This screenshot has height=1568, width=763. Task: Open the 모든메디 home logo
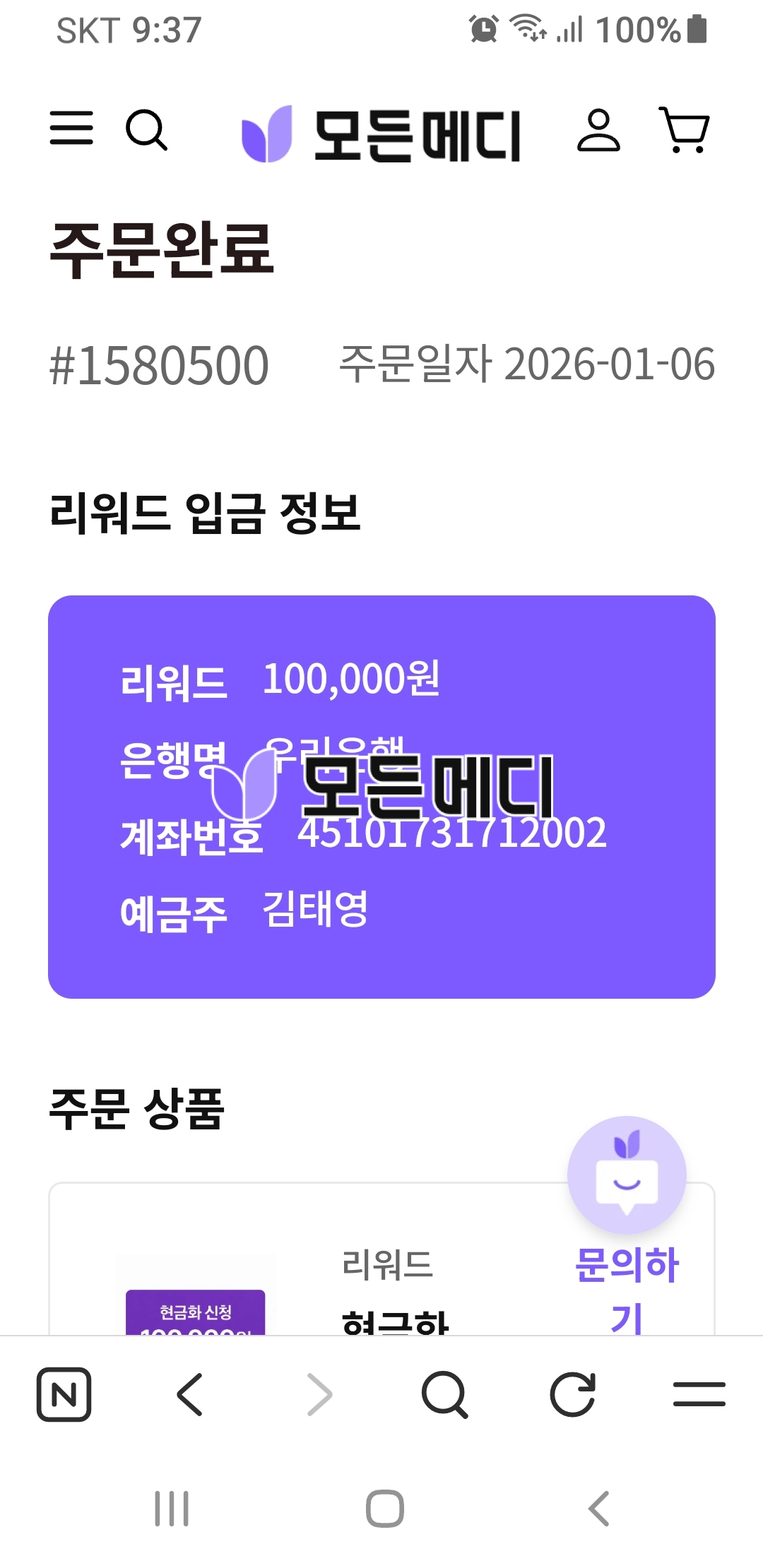click(381, 134)
